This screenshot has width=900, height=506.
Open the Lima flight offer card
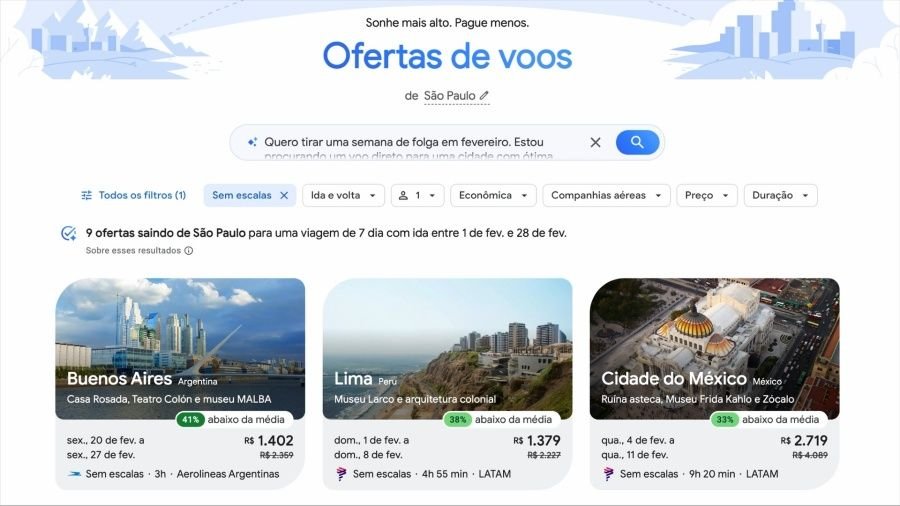[447, 380]
